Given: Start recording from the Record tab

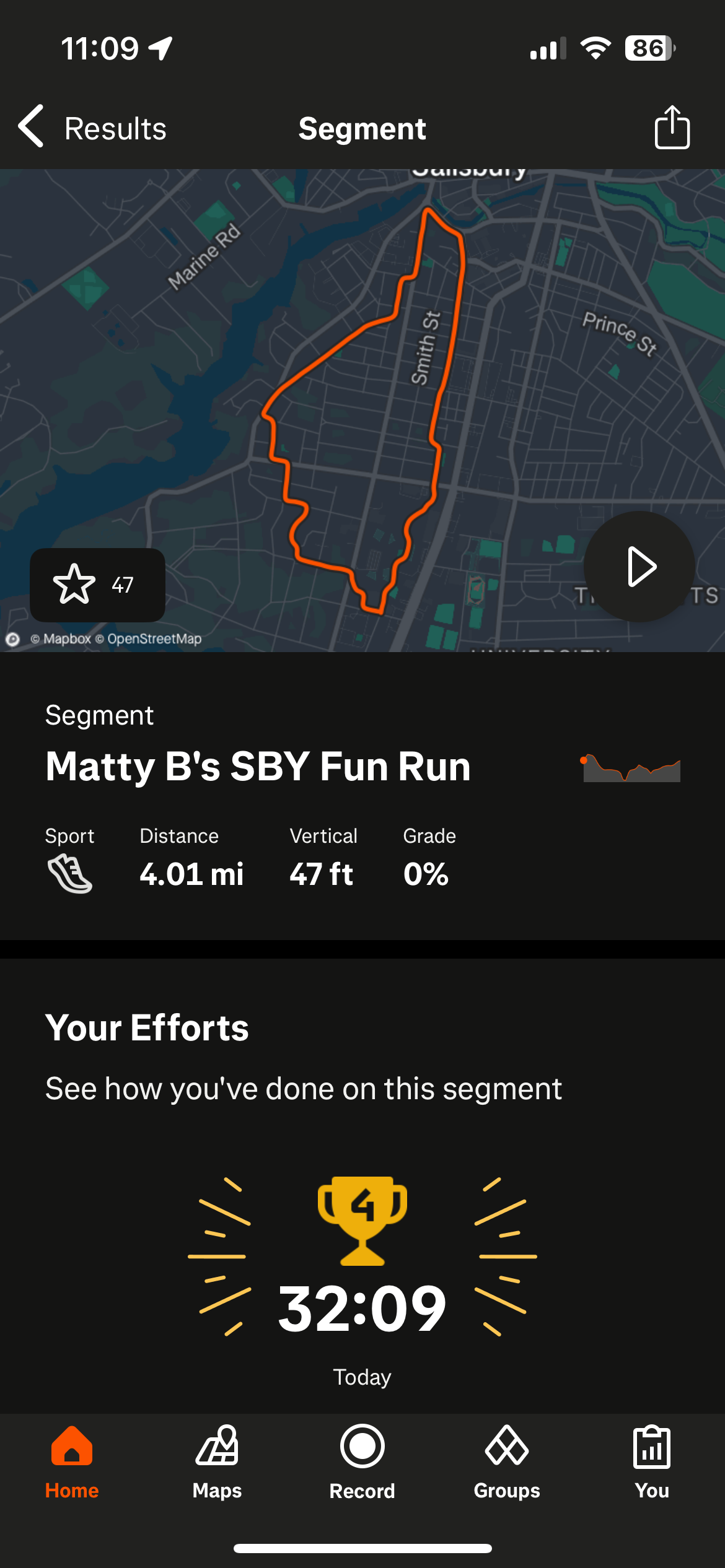Looking at the screenshot, I should click(362, 1462).
